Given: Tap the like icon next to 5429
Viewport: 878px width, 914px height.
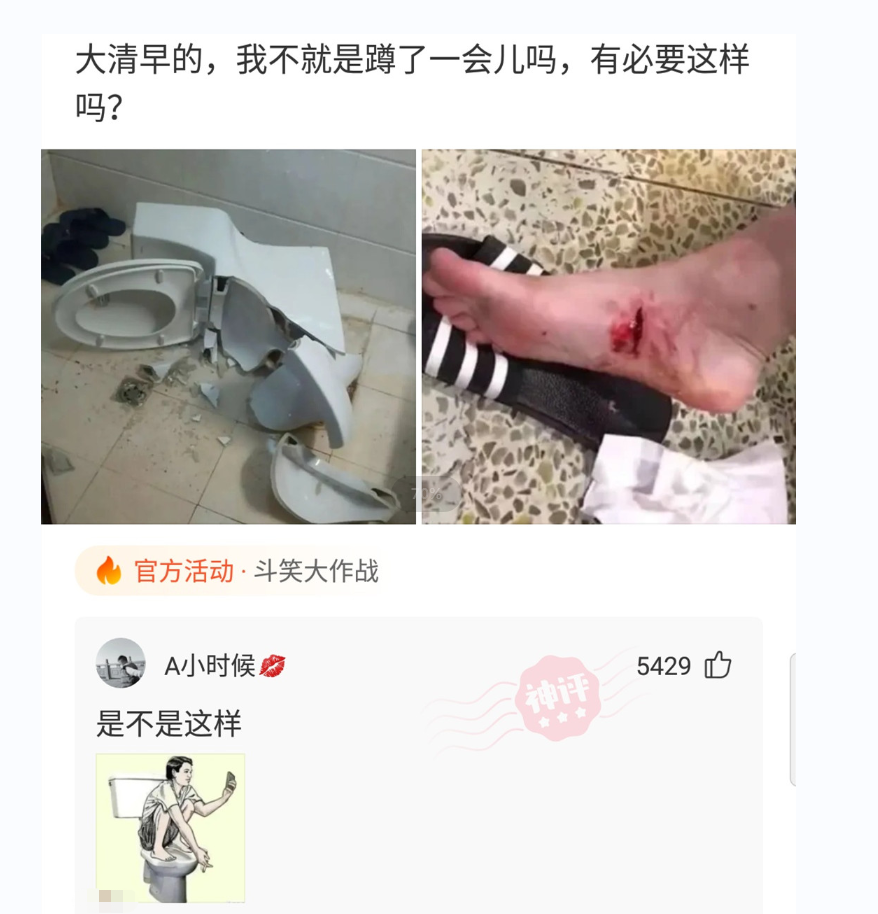Looking at the screenshot, I should [718, 664].
